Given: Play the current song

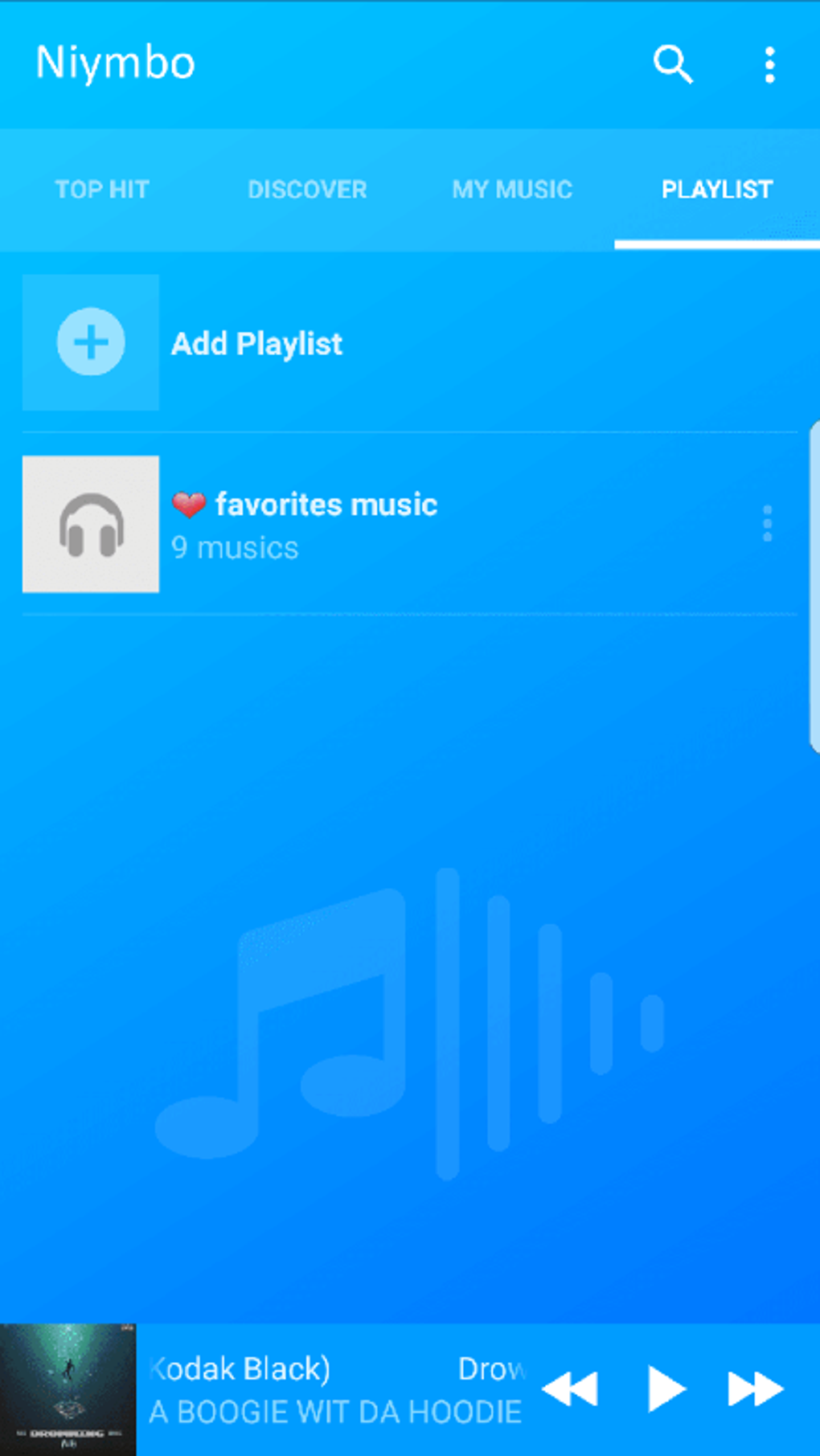Looking at the screenshot, I should pos(666,1389).
